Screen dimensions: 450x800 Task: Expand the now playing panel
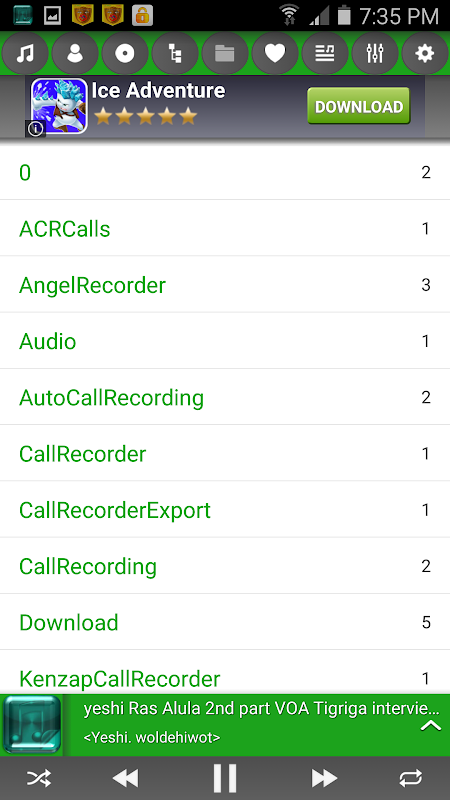(431, 725)
